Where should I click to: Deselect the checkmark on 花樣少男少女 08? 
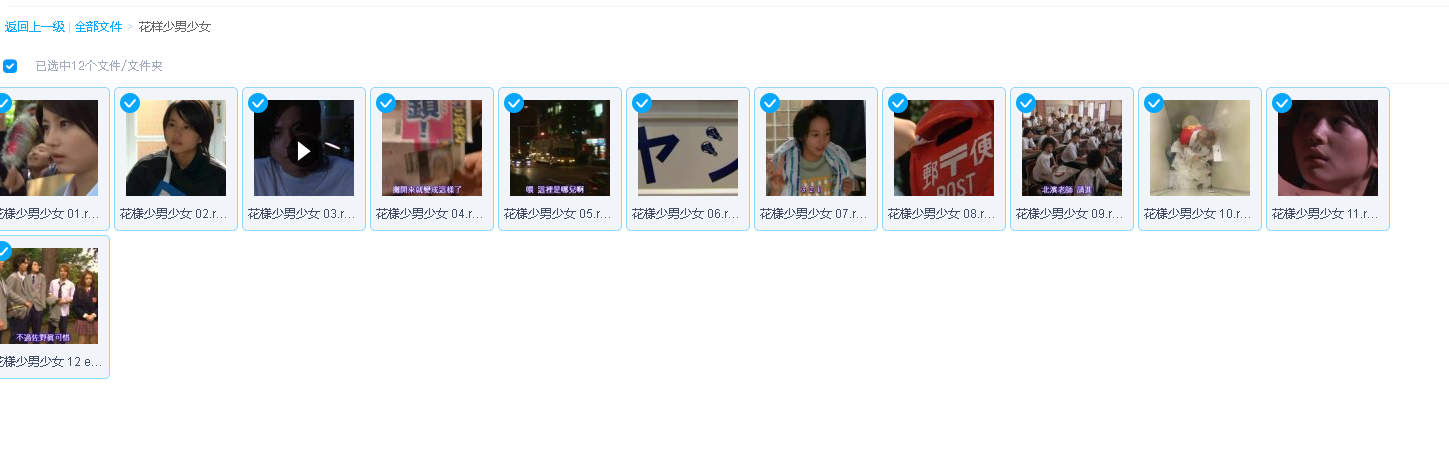coord(898,103)
